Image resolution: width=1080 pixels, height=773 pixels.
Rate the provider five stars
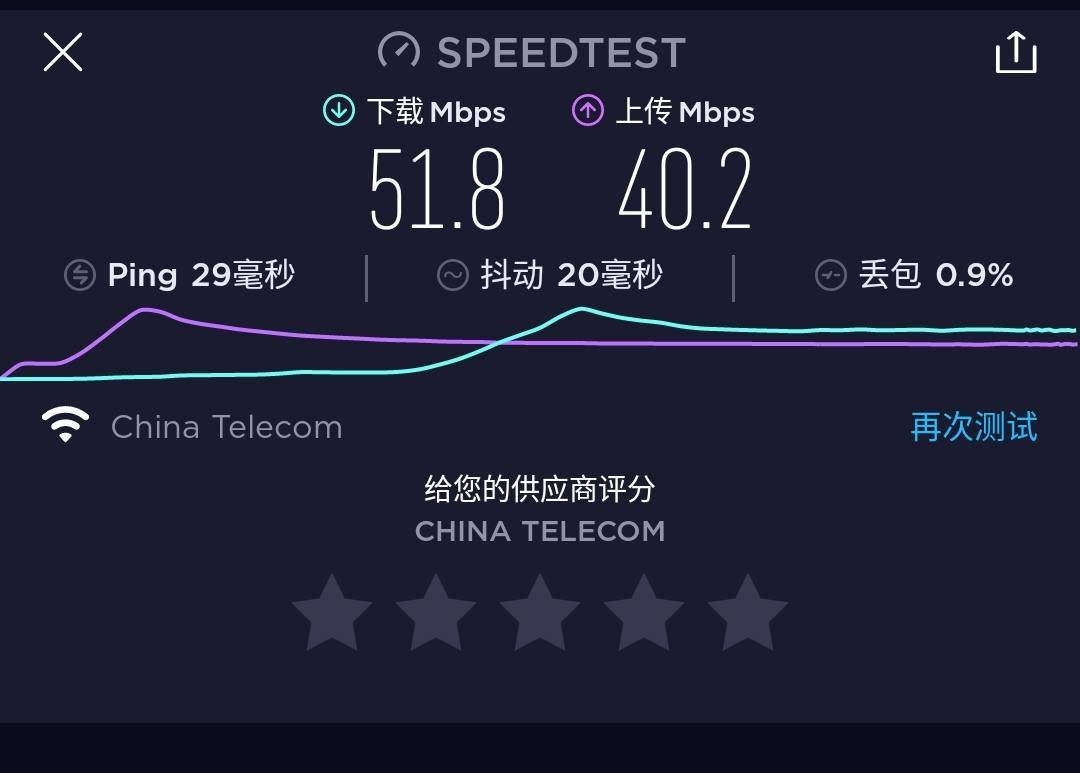coord(748,612)
